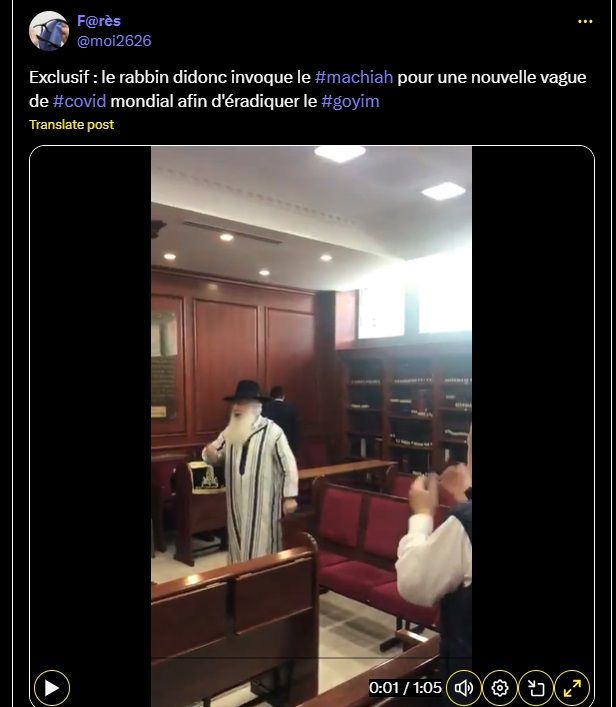
Task: Open the #covid hashtag
Action: tap(80, 102)
